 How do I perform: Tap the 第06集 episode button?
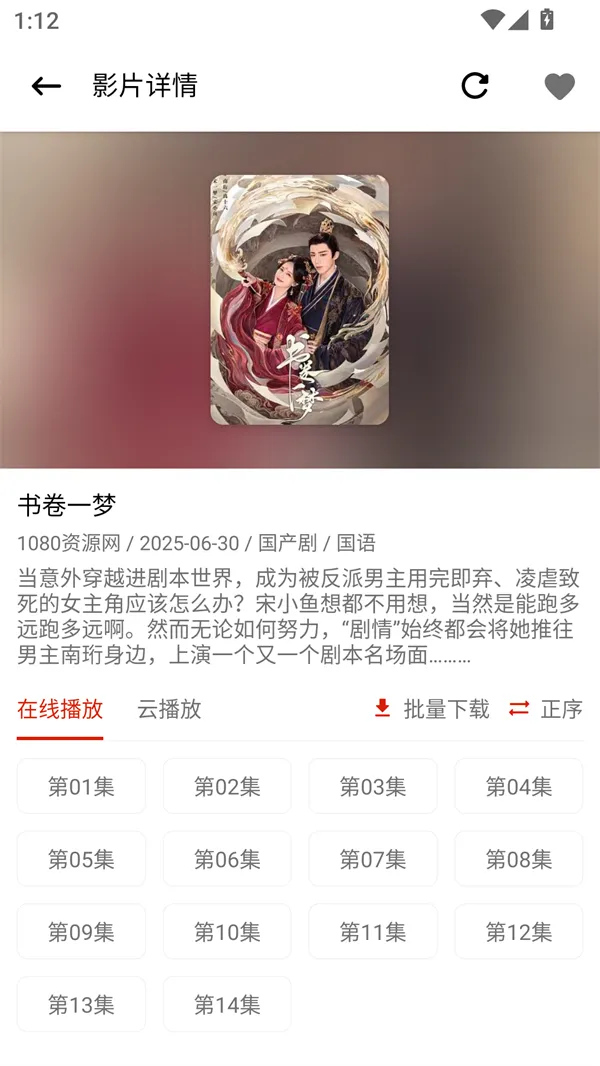tap(227, 859)
